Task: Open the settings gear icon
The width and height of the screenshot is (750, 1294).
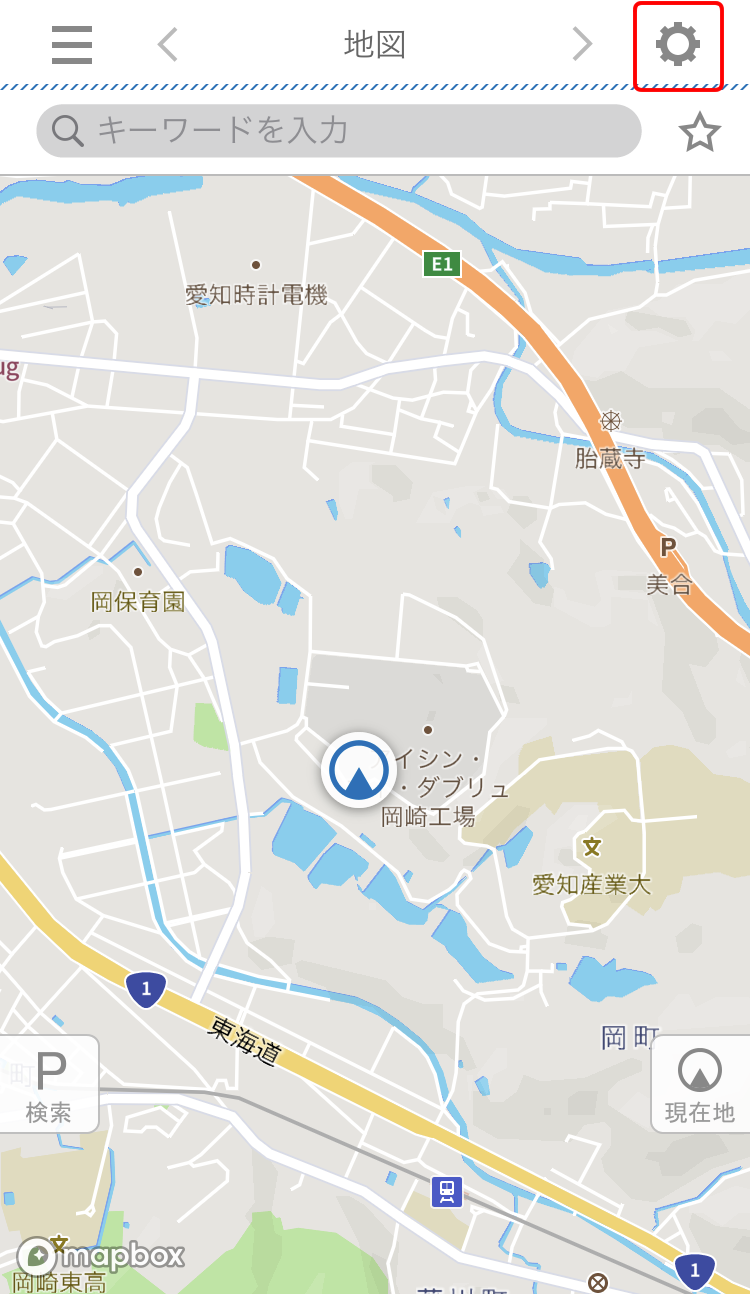Action: 678,45
